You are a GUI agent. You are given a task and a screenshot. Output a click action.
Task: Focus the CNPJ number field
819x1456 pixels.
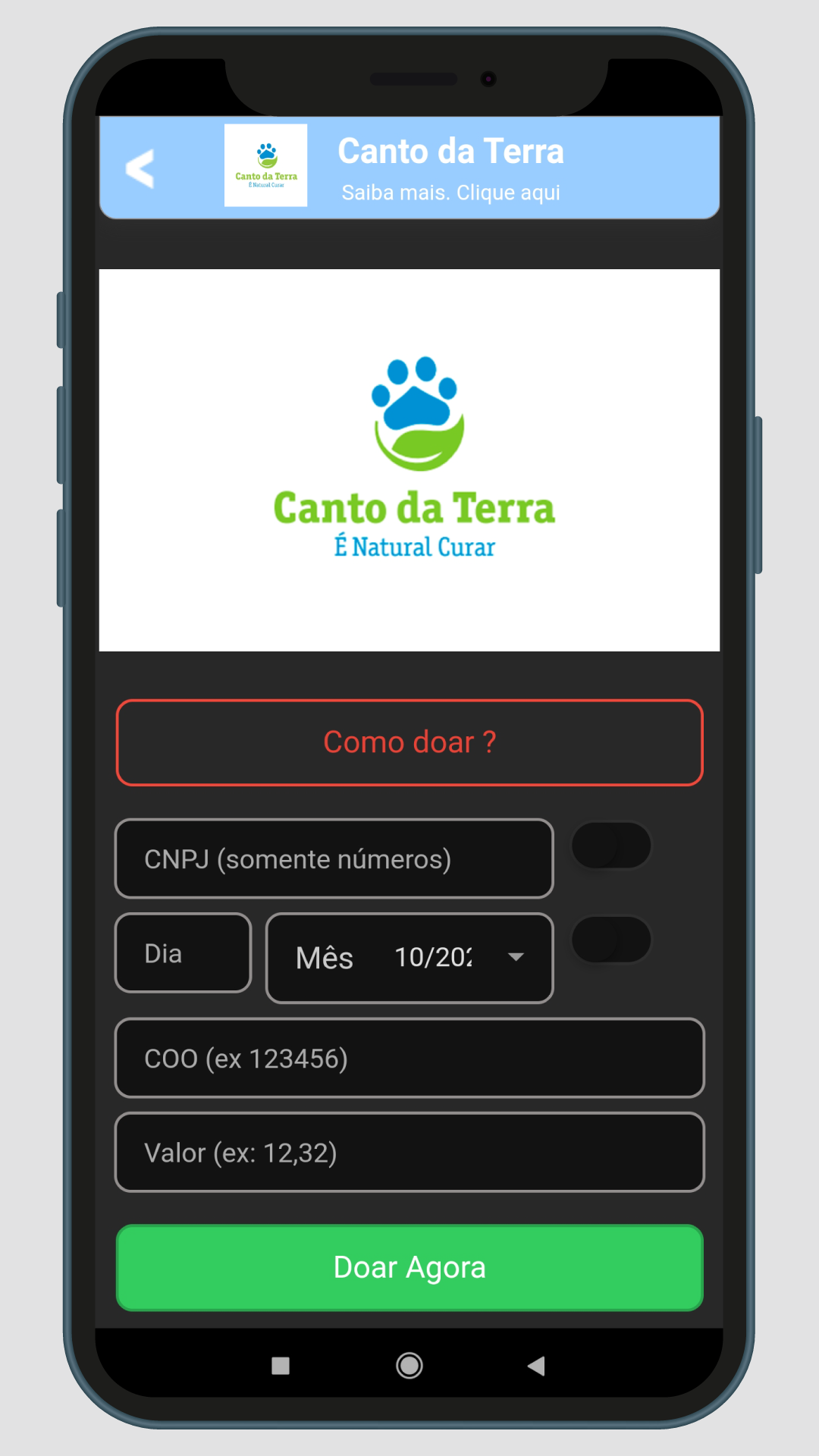pyautogui.click(x=334, y=859)
